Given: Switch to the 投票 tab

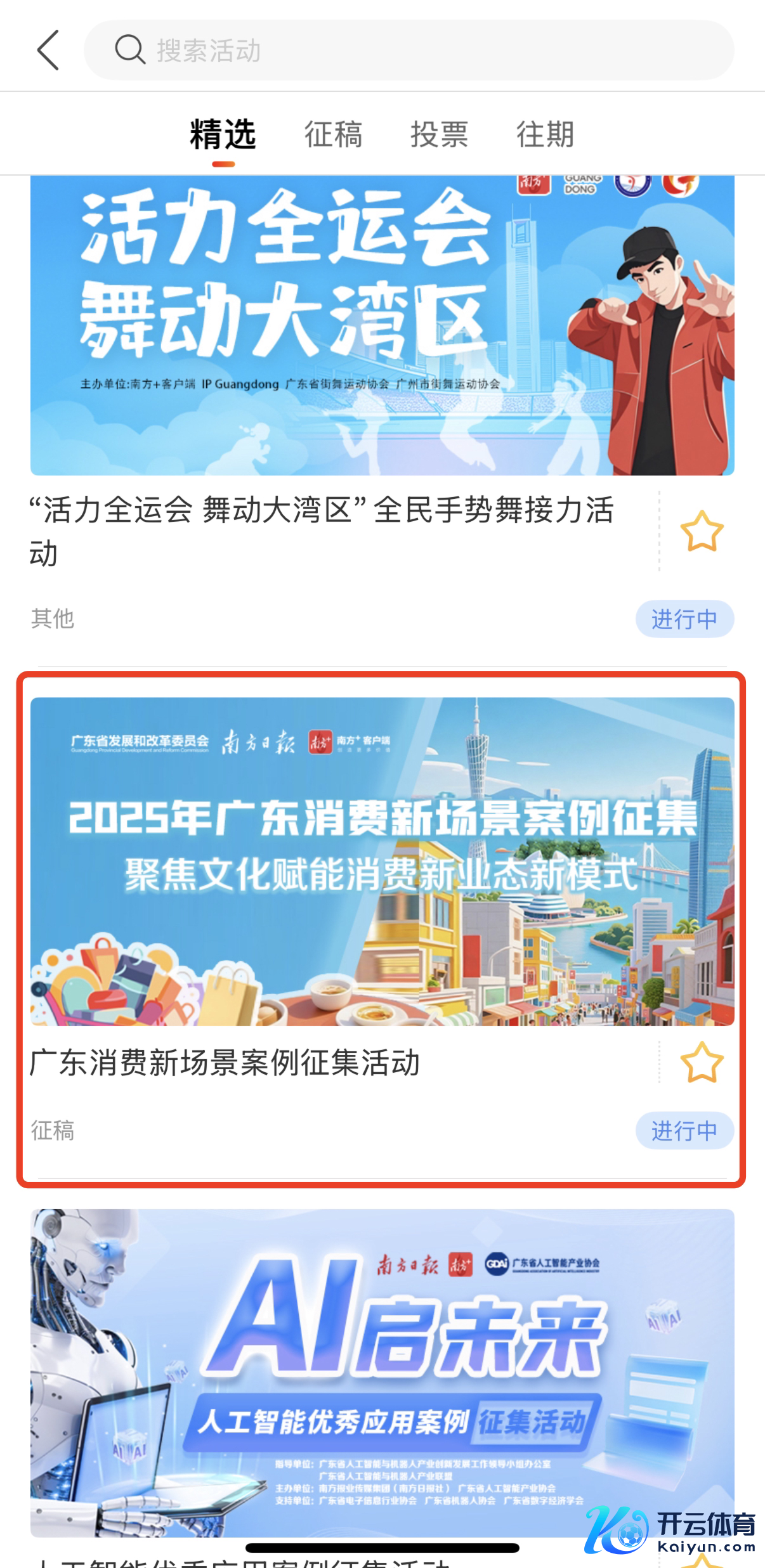Looking at the screenshot, I should point(439,134).
